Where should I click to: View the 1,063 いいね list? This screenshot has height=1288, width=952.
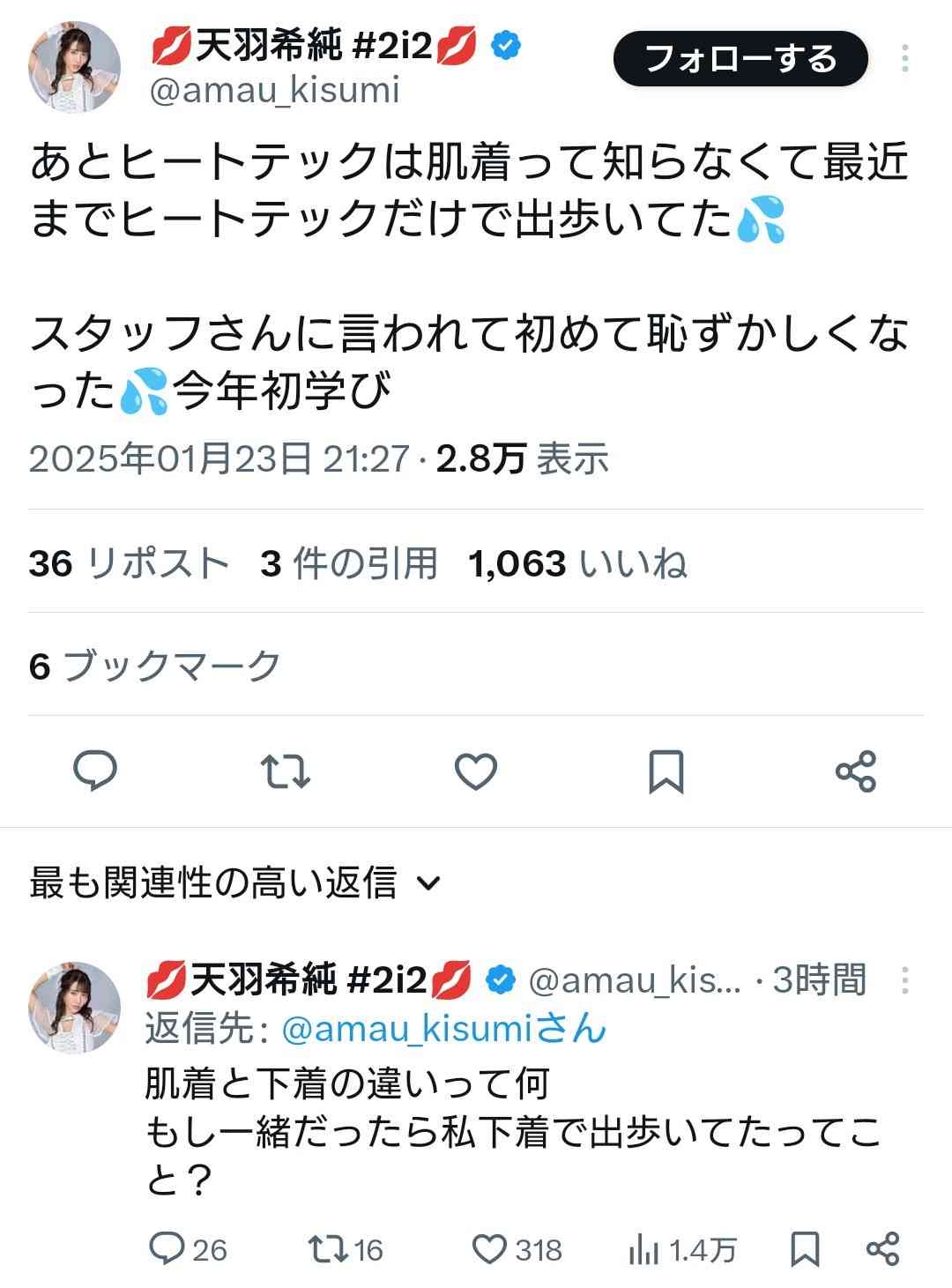(577, 562)
